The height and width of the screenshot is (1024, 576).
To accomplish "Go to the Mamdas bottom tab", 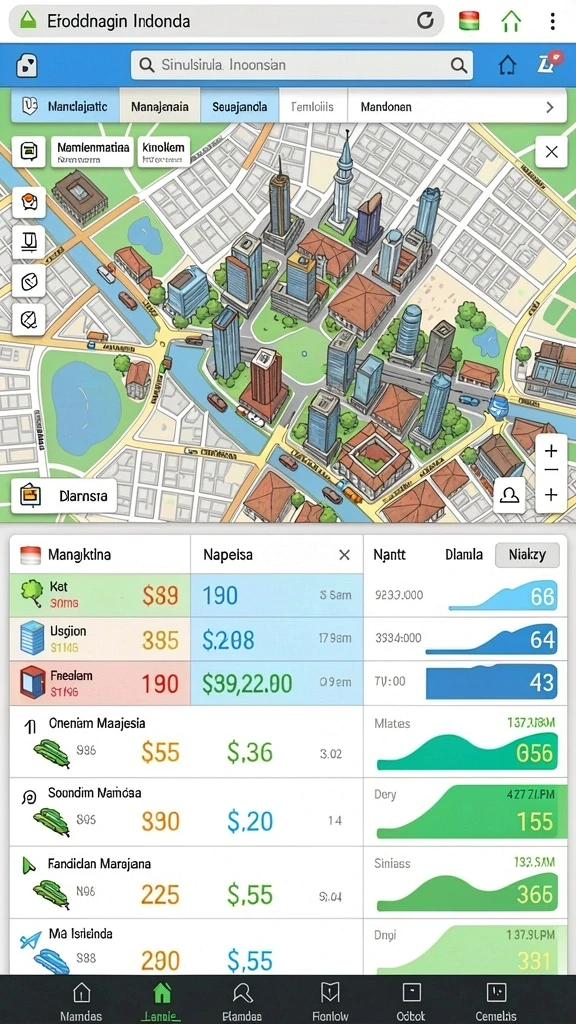I will (81, 1000).
